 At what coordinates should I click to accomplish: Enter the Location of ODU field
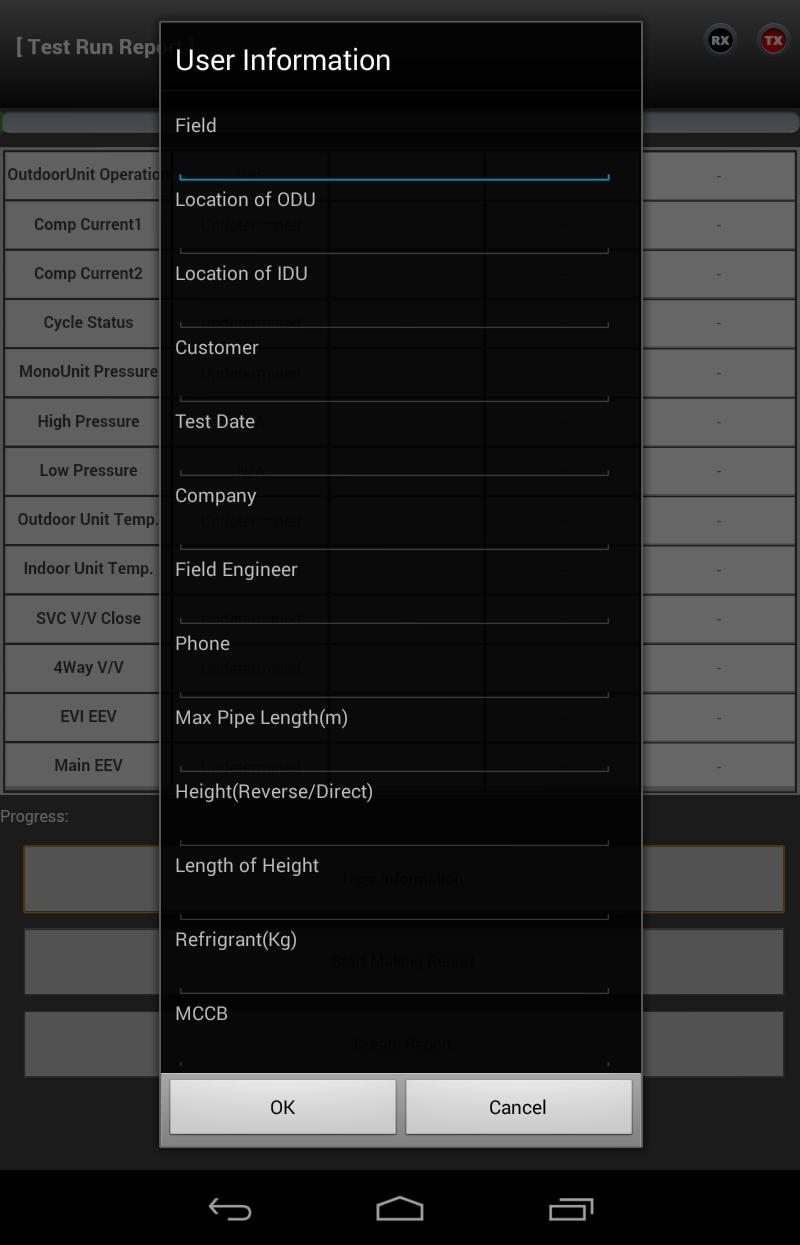(394, 236)
